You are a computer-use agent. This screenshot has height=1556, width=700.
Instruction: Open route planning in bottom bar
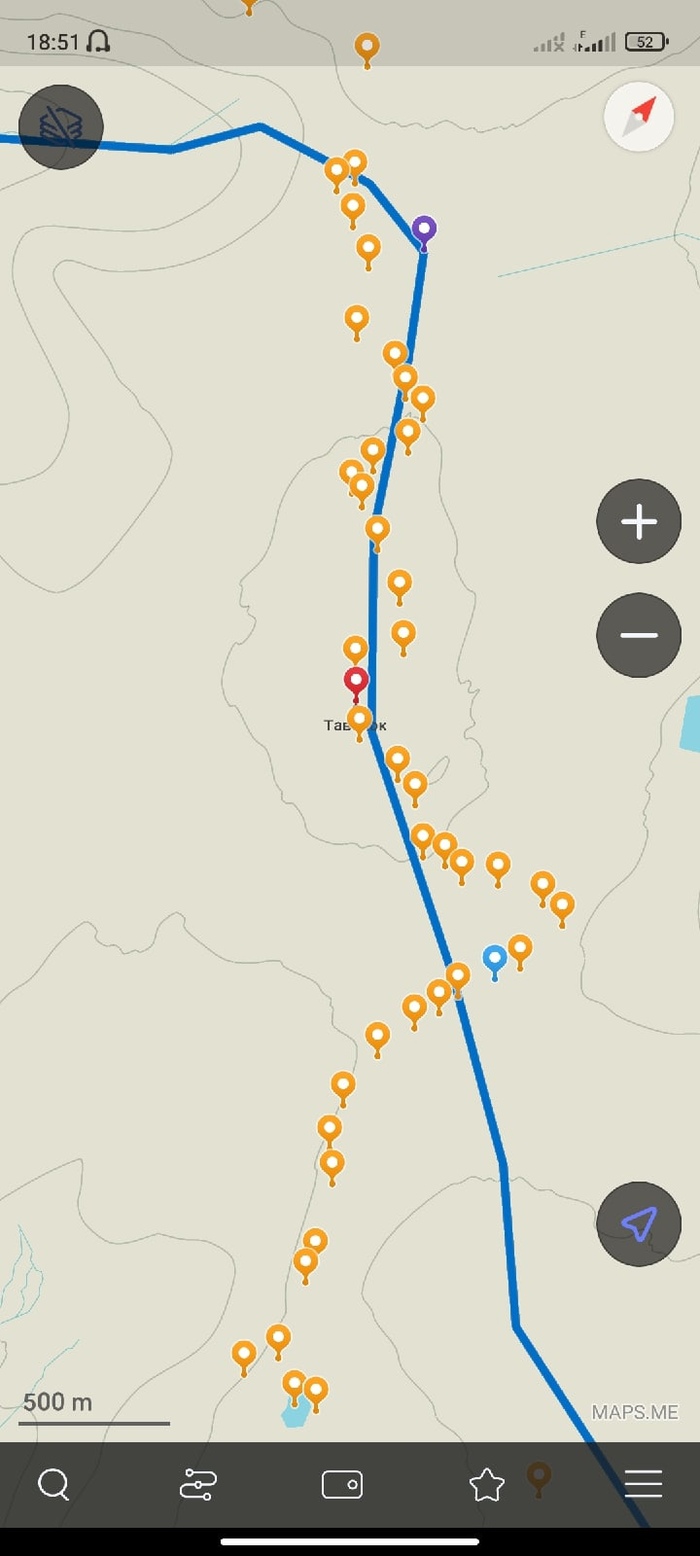[x=198, y=1484]
